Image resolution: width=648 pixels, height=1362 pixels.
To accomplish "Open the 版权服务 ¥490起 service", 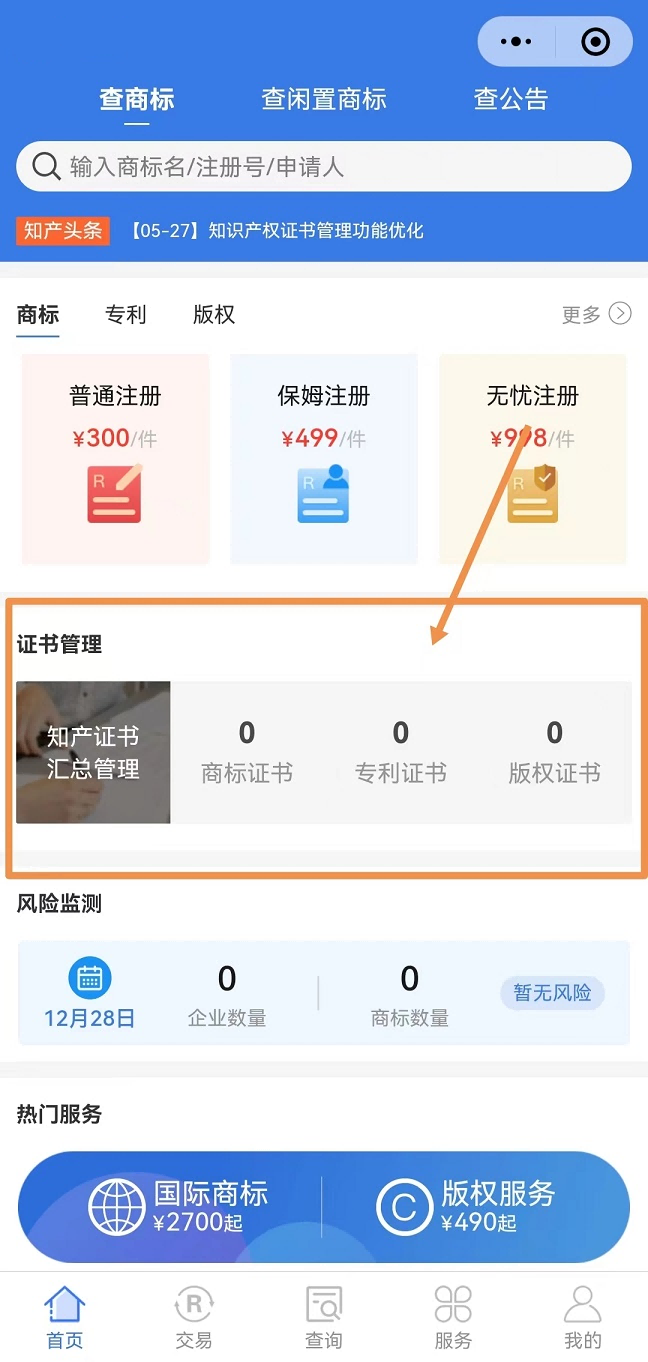I will (x=466, y=1207).
